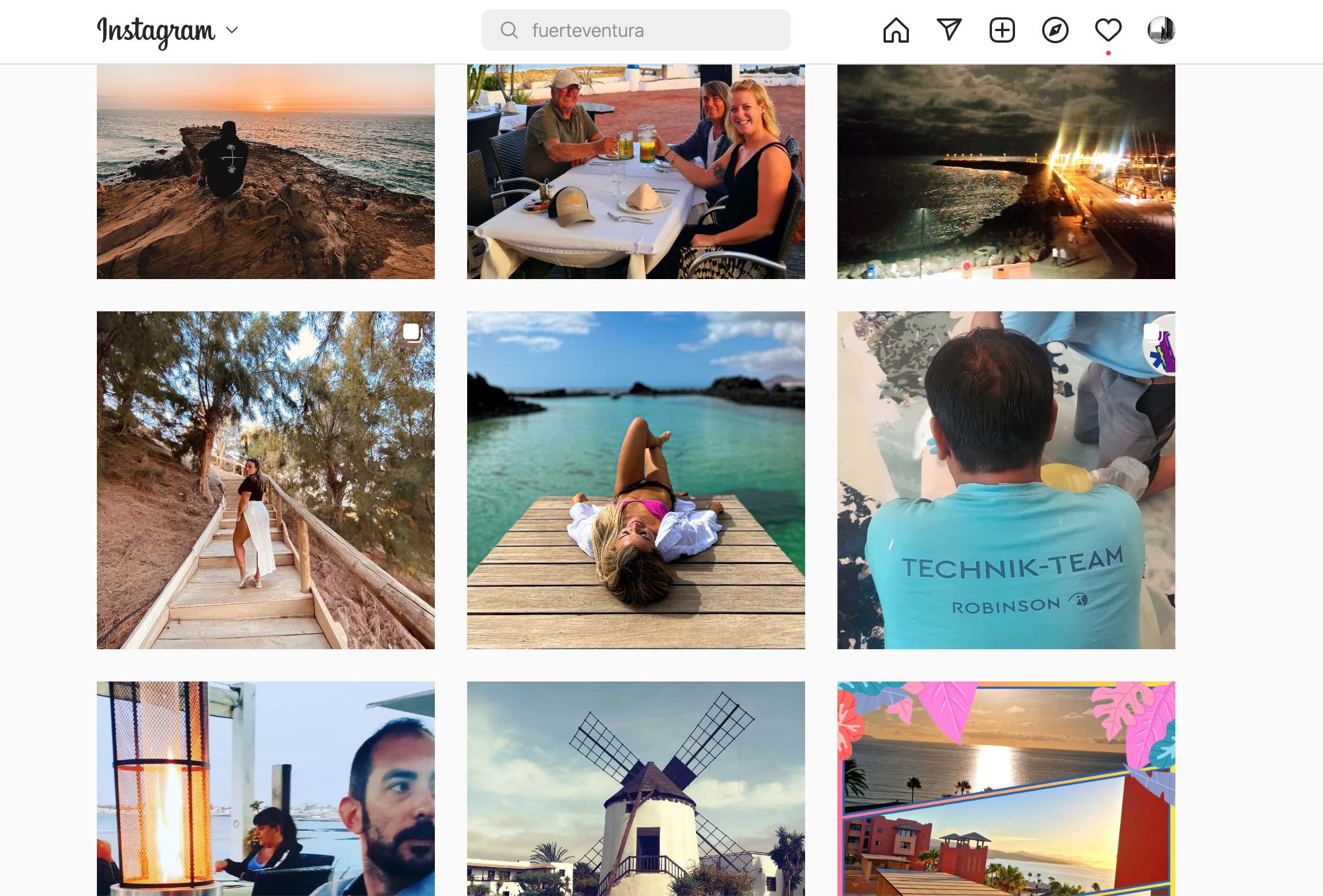Viewport: 1323px width, 896px height.
Task: Open the beer toast dinner post
Action: pos(636,172)
